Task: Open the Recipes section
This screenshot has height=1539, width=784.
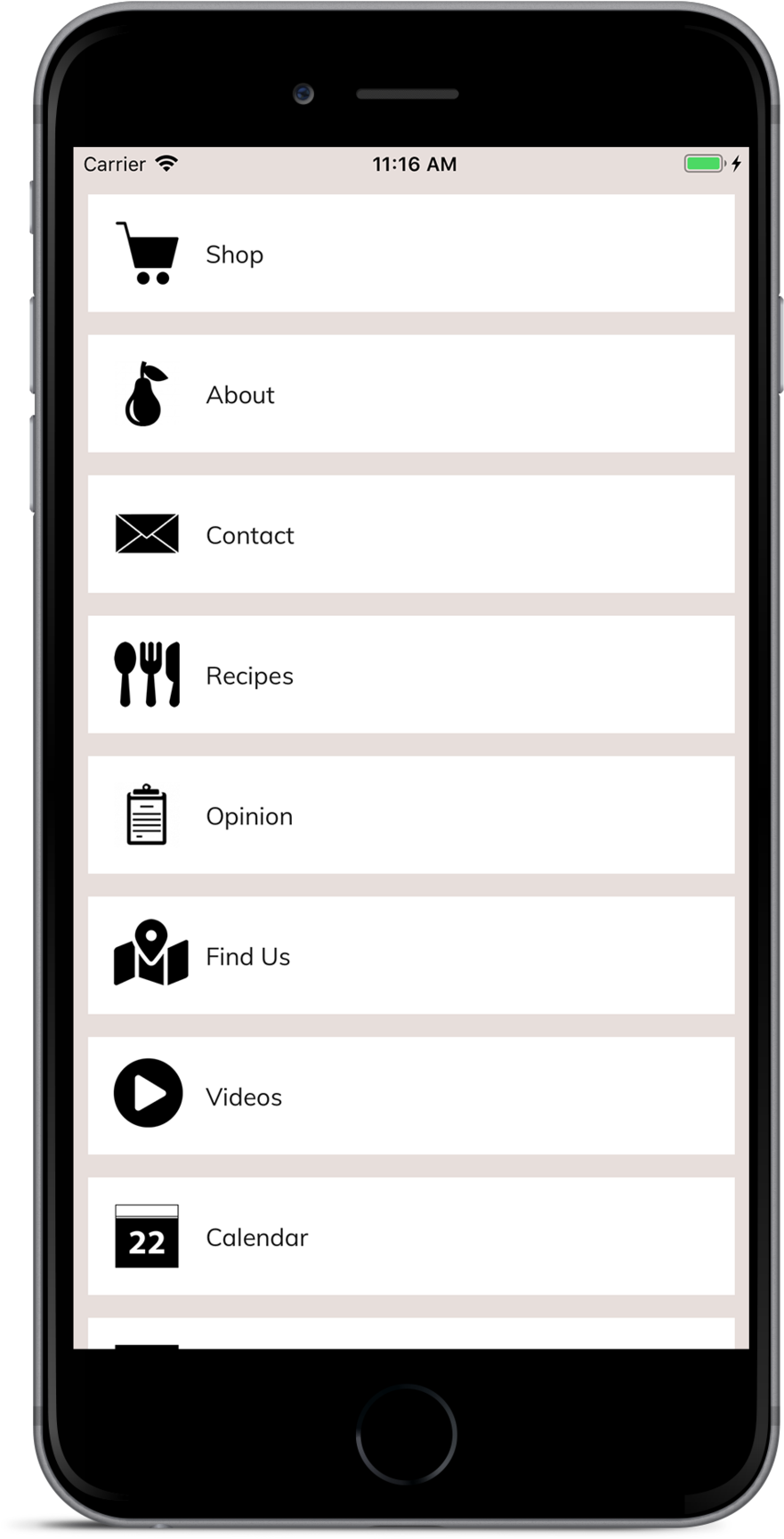Action: tap(411, 676)
